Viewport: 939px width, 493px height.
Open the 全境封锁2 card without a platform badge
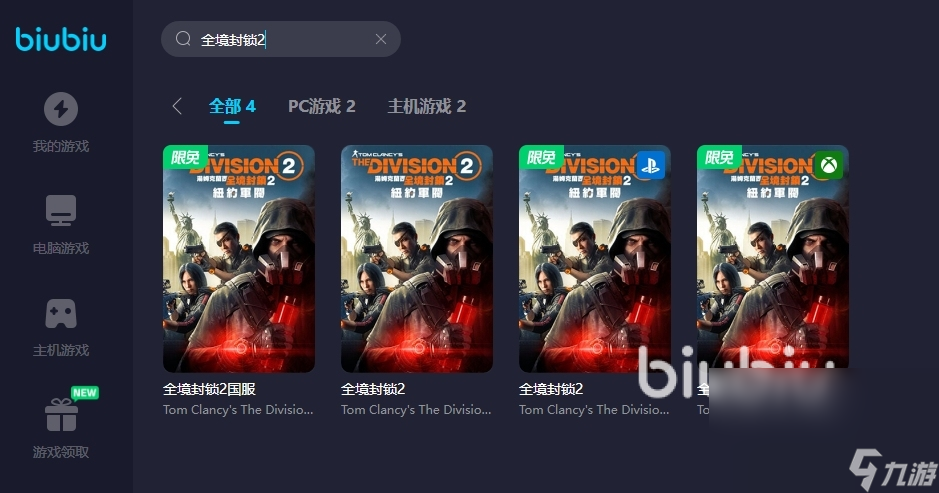point(417,259)
